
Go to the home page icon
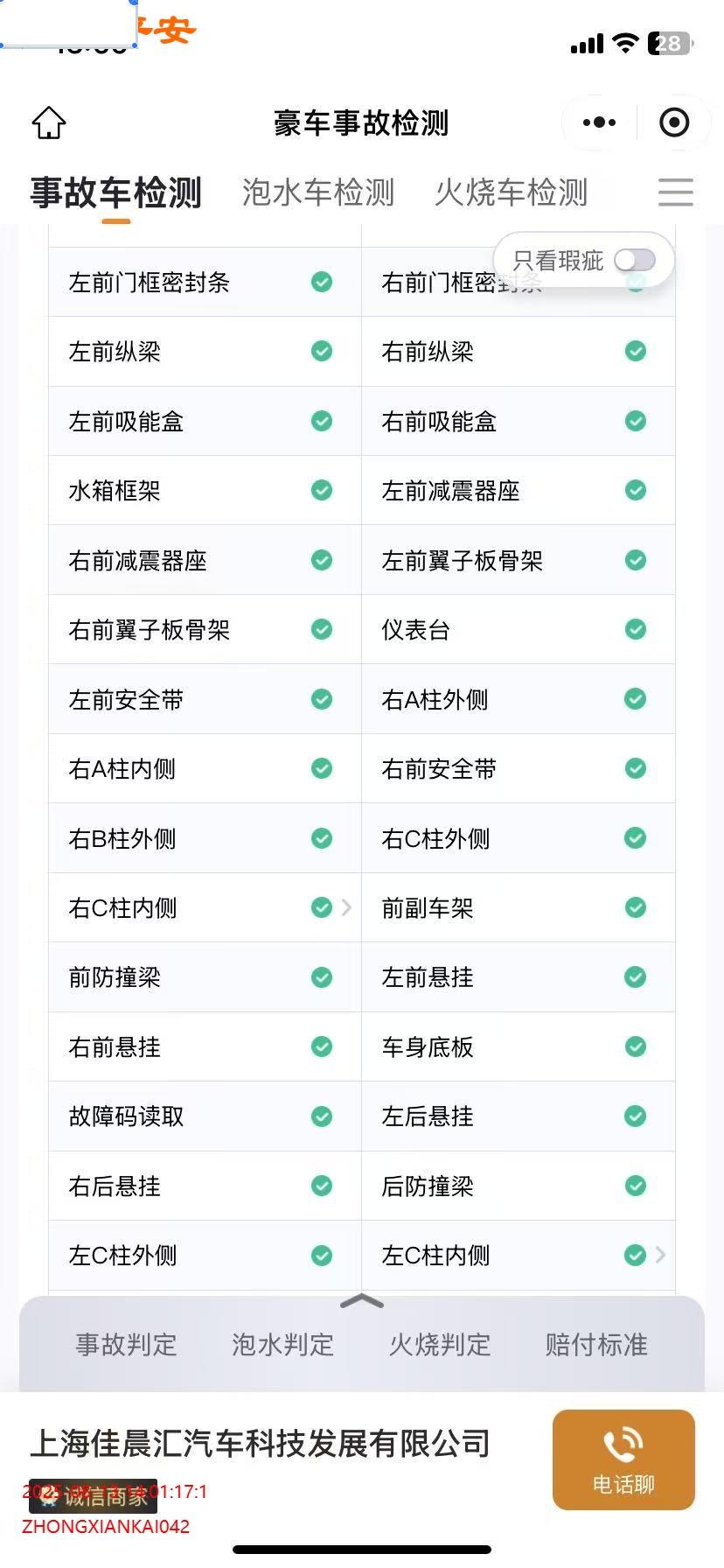pyautogui.click(x=49, y=122)
